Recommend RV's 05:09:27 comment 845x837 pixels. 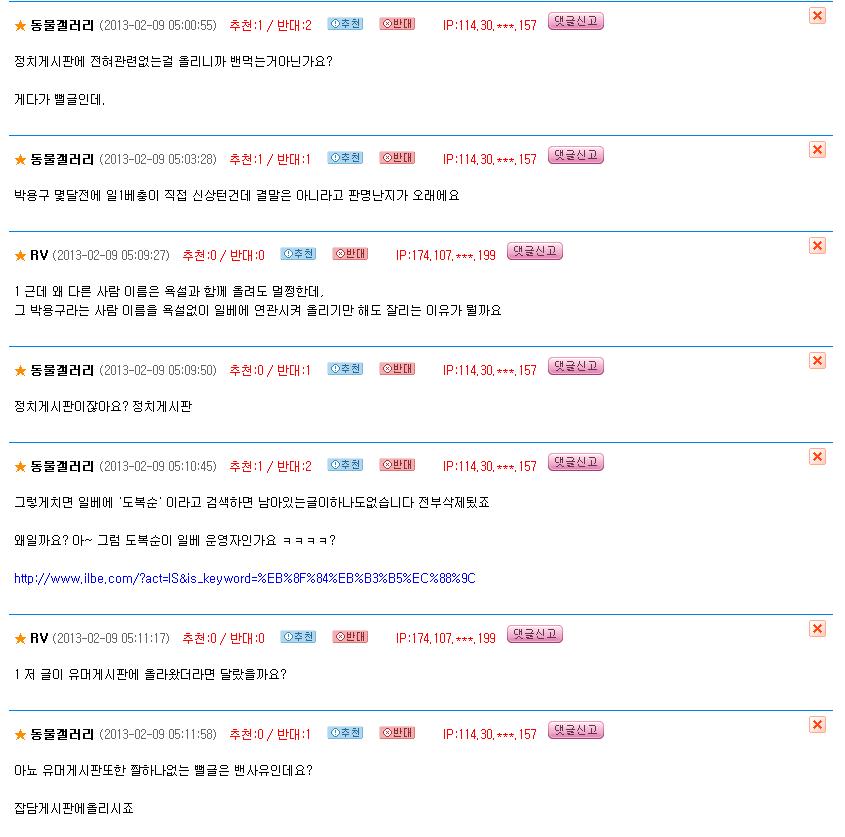pyautogui.click(x=298, y=254)
